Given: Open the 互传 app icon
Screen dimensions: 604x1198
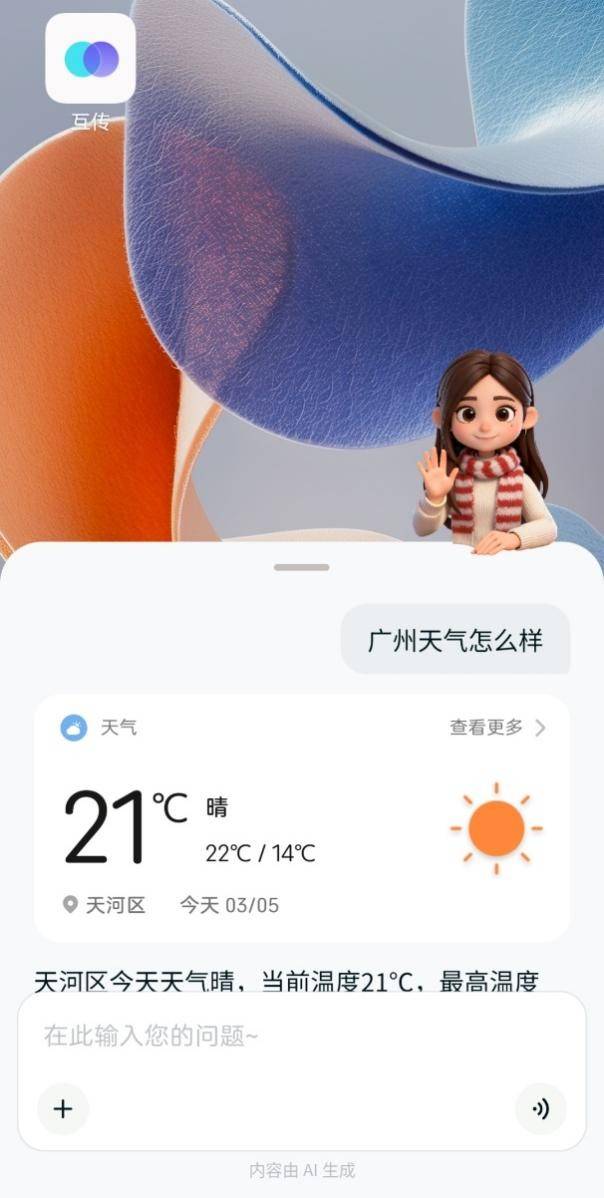Looking at the screenshot, I should 90,59.
